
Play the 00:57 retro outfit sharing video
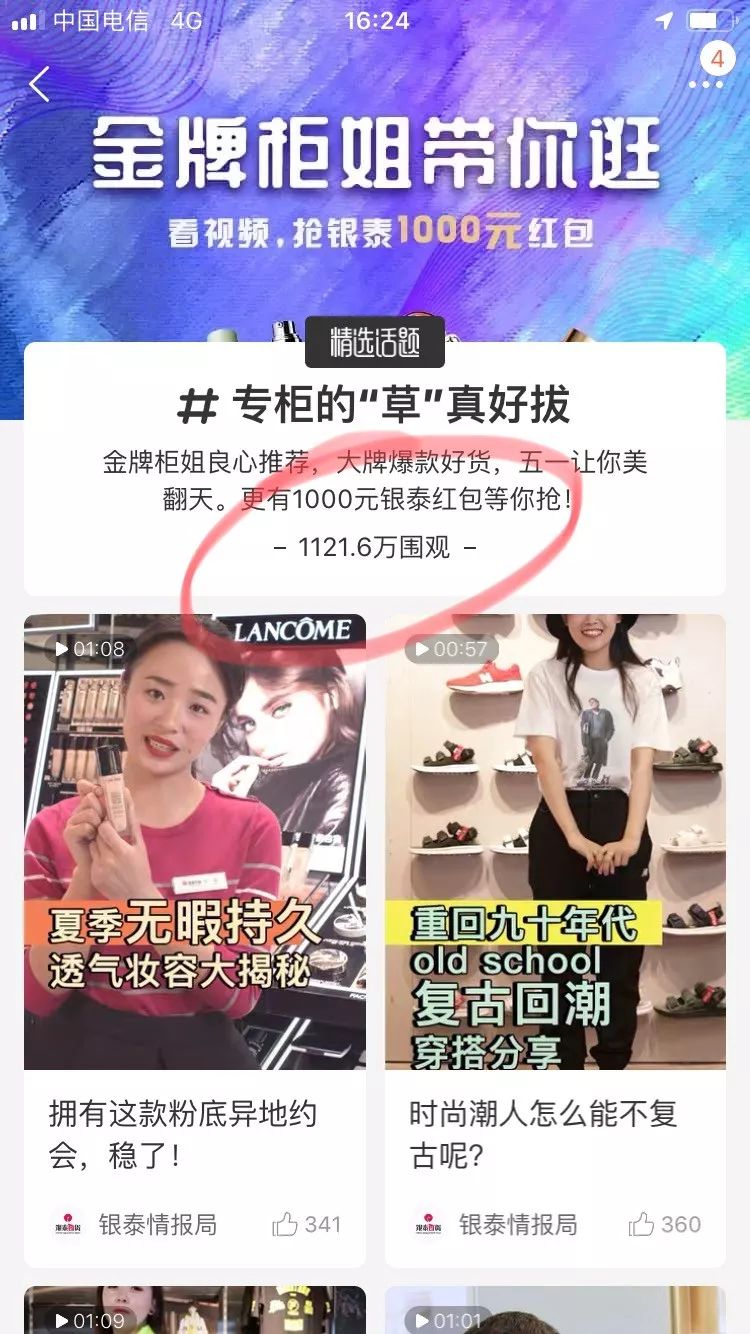[555, 842]
